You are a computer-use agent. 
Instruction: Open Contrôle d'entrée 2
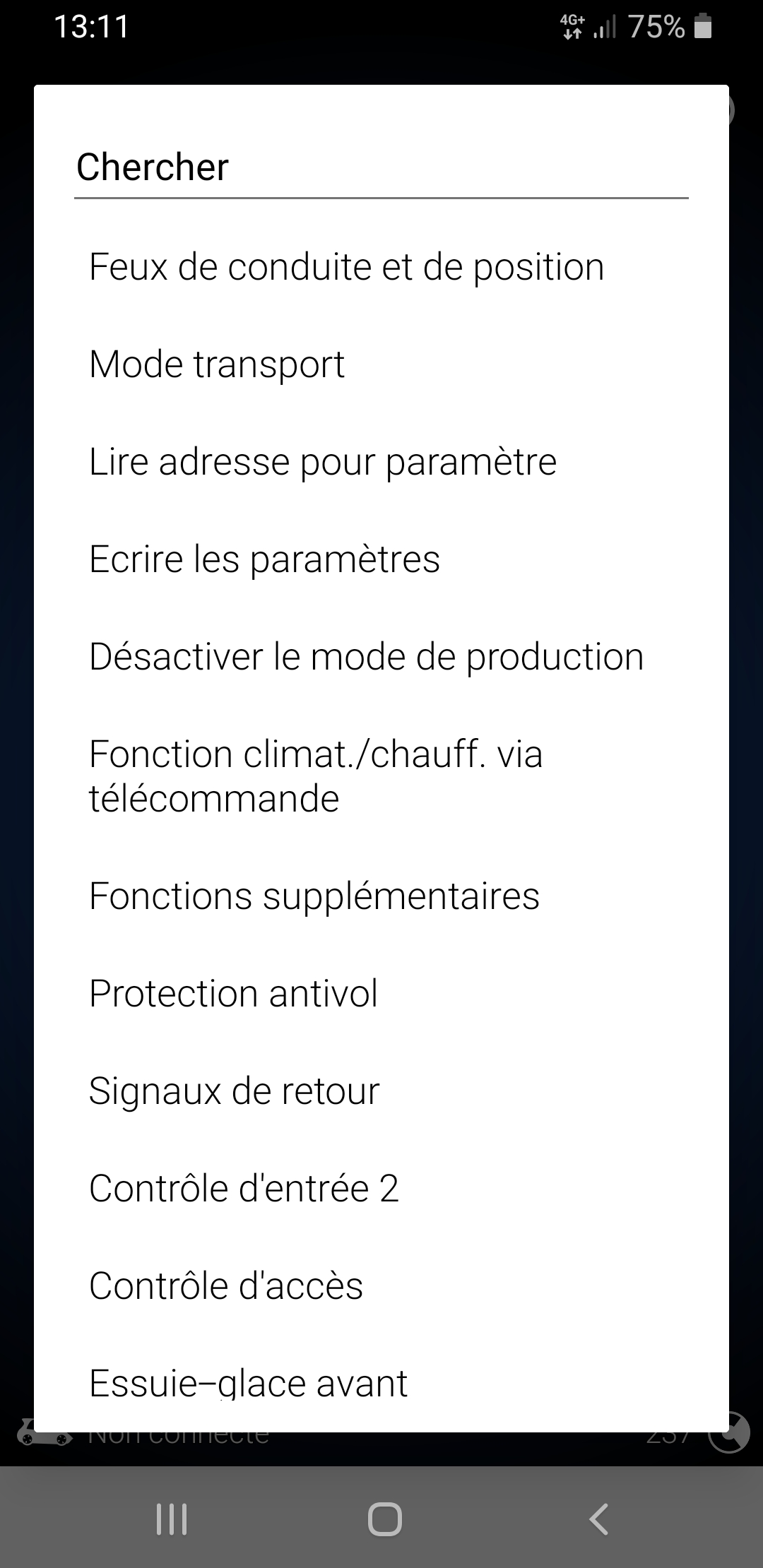[244, 1189]
